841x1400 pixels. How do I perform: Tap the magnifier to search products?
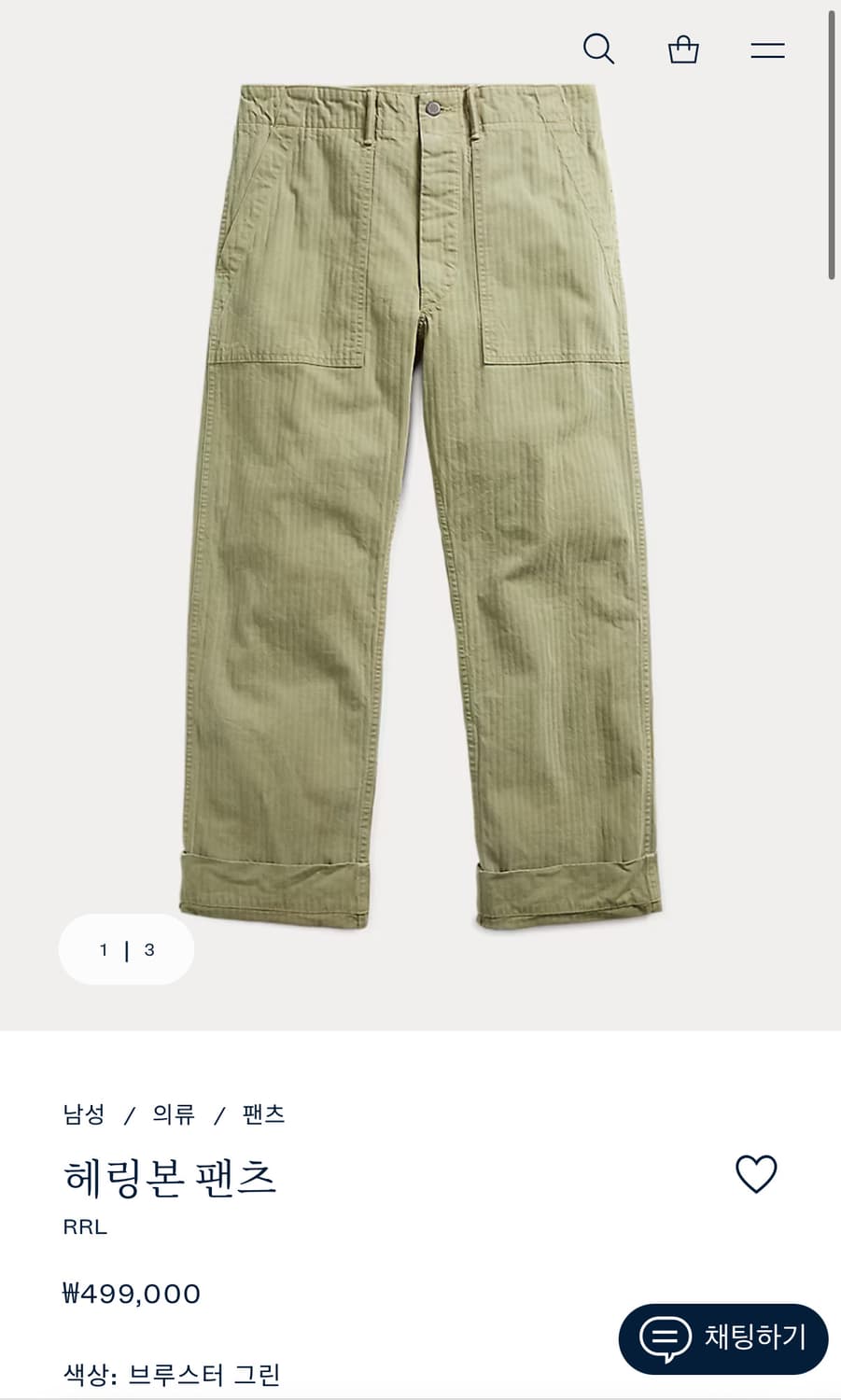[x=598, y=49]
